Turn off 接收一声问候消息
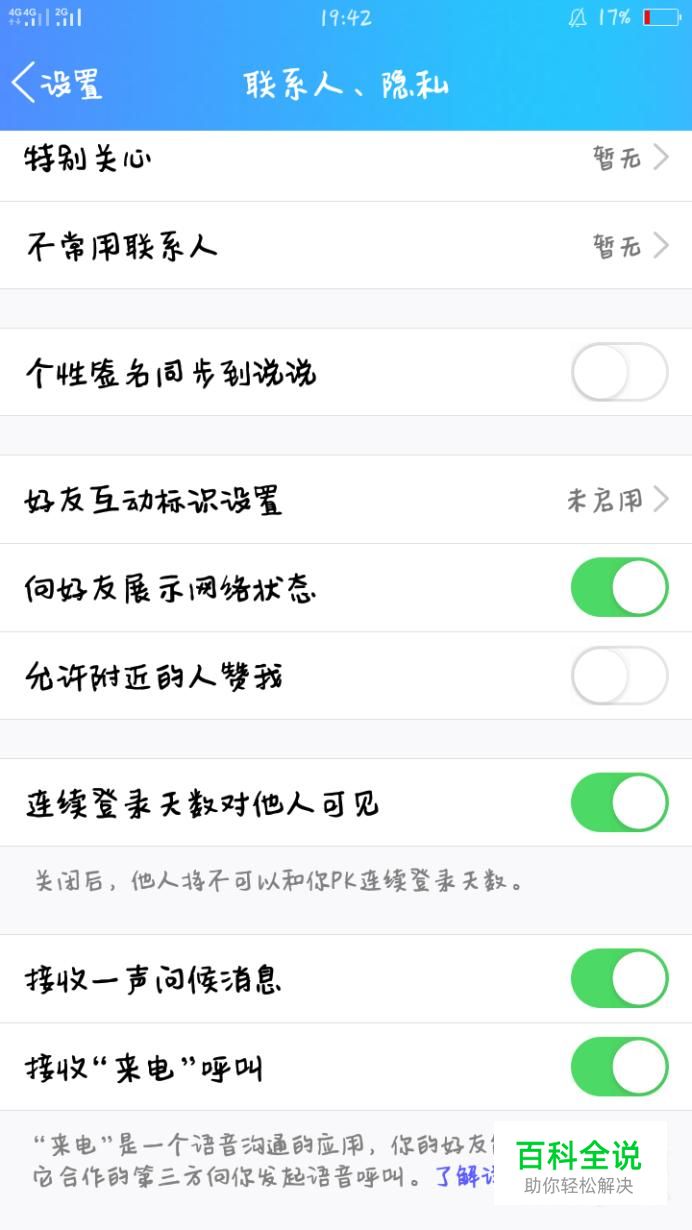This screenshot has height=1230, width=692. coord(619,979)
